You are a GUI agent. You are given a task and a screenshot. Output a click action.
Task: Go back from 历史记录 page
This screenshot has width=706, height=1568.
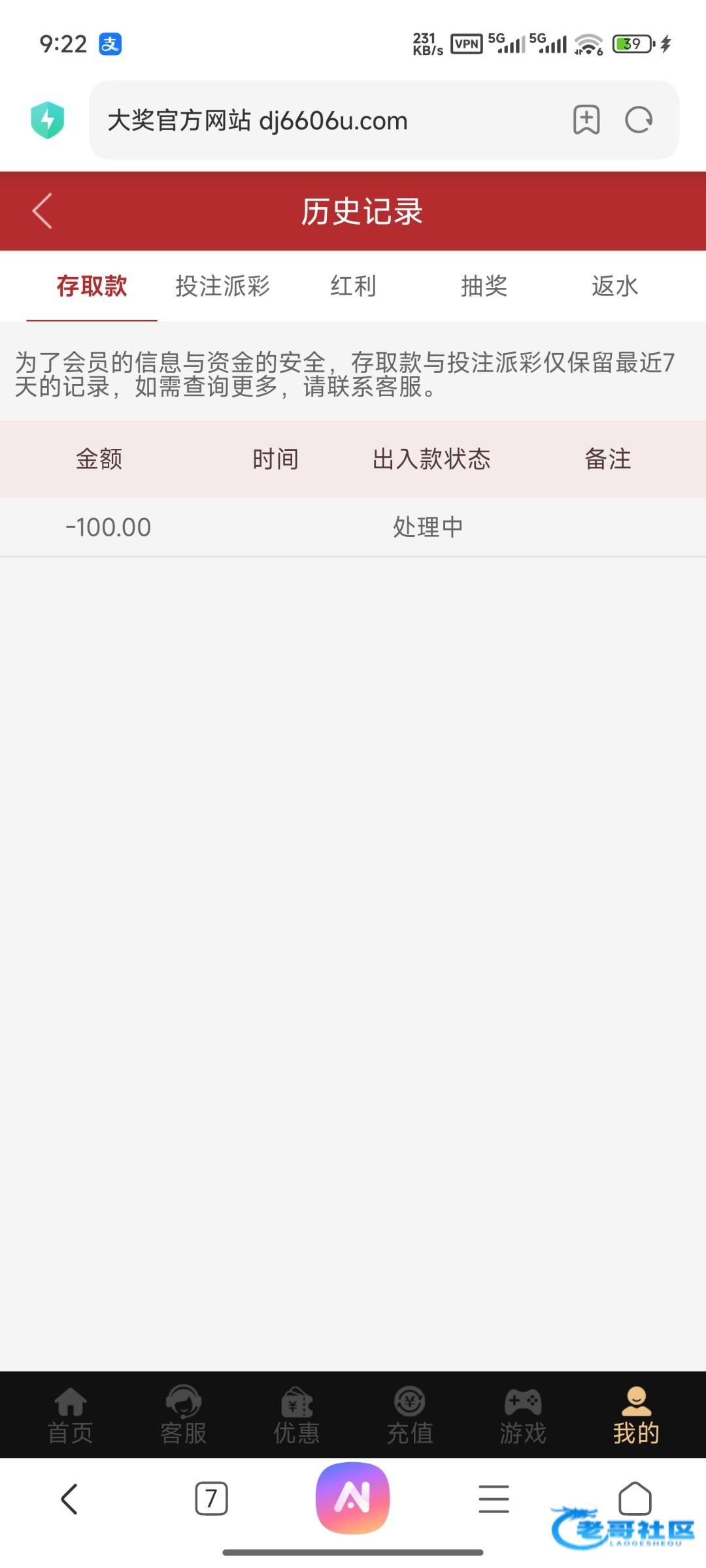pyautogui.click(x=42, y=211)
